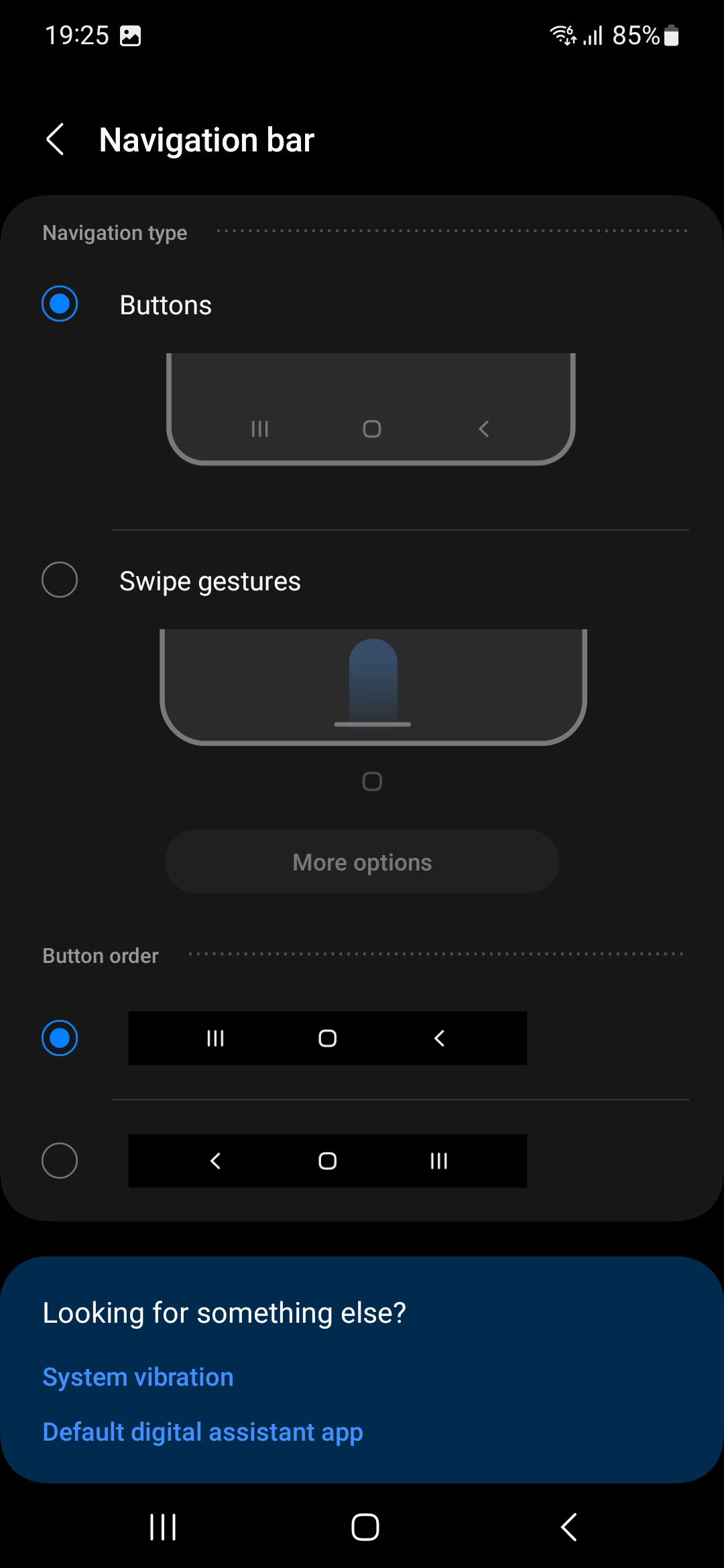Select Swipe gestures navigation type
This screenshot has width=724, height=1568.
(x=60, y=580)
